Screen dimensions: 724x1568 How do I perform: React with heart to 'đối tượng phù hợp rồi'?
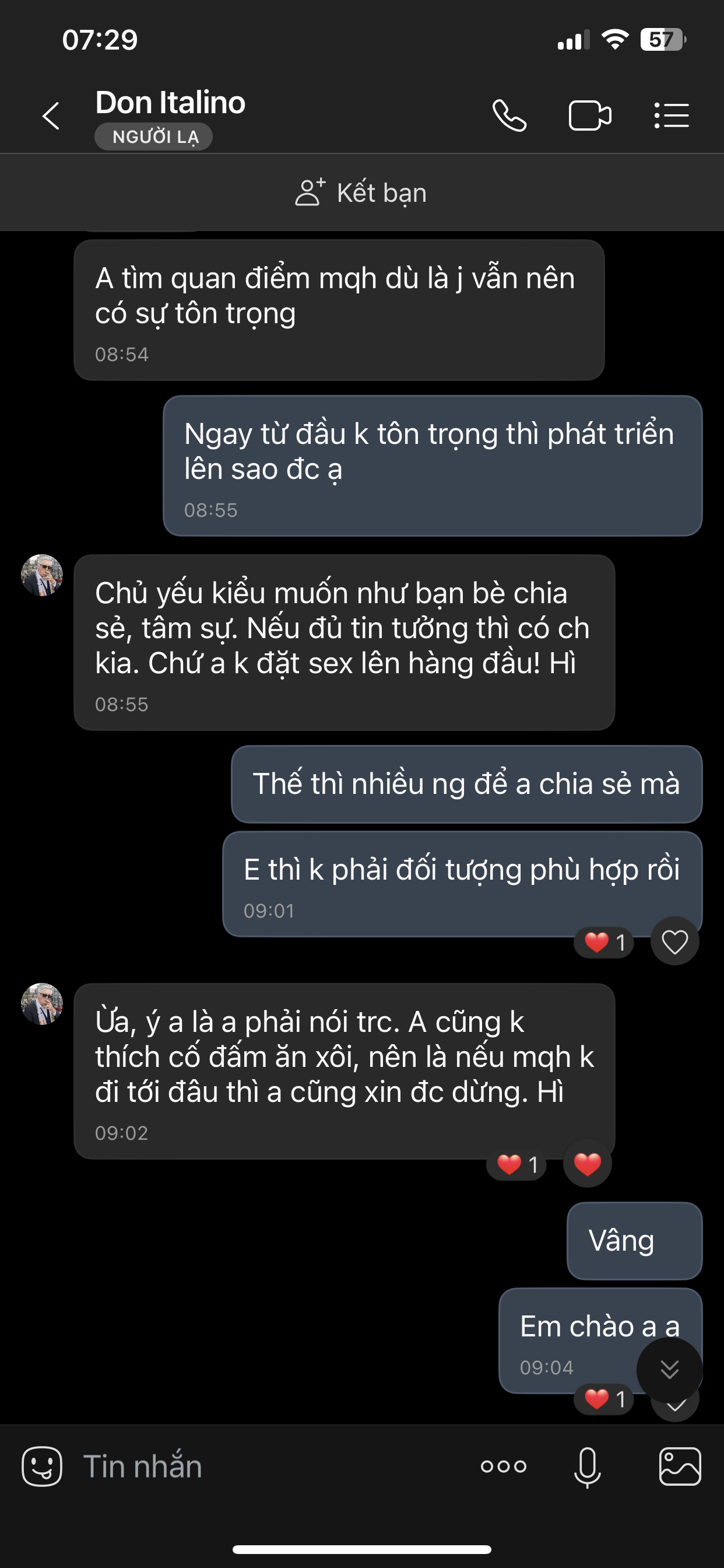[674, 942]
